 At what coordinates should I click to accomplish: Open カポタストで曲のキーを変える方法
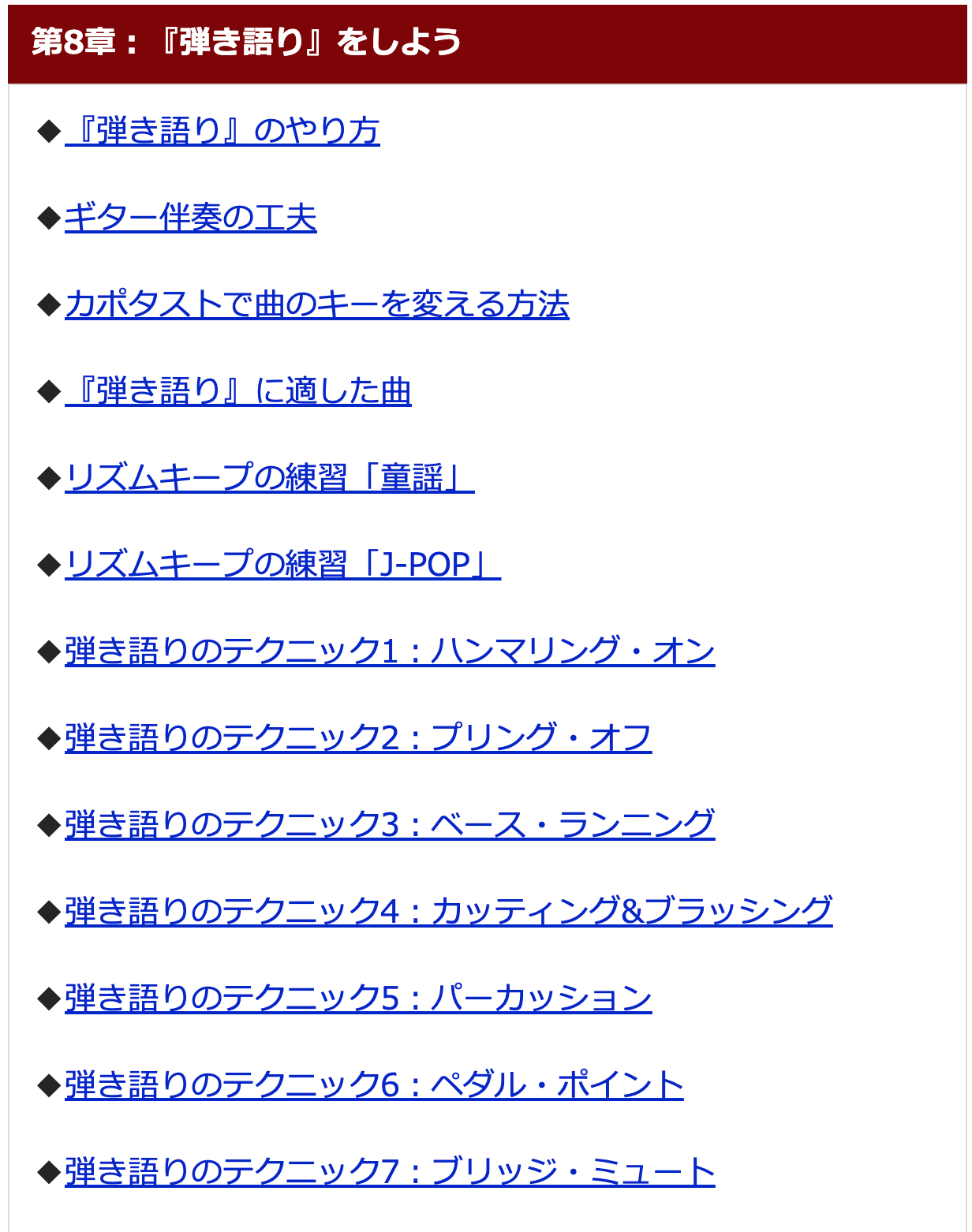317,304
